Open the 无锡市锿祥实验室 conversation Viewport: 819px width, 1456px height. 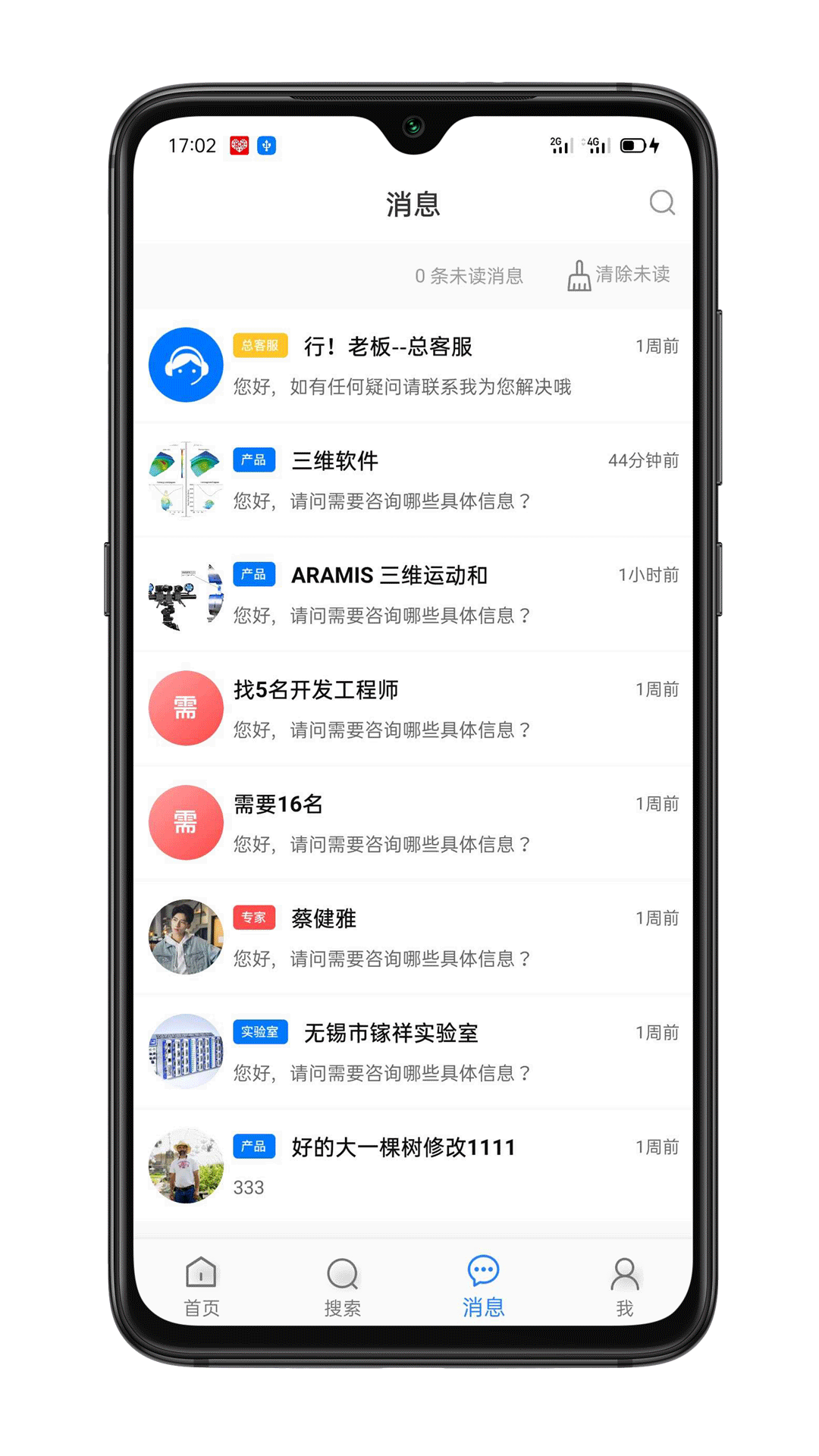click(x=413, y=1053)
